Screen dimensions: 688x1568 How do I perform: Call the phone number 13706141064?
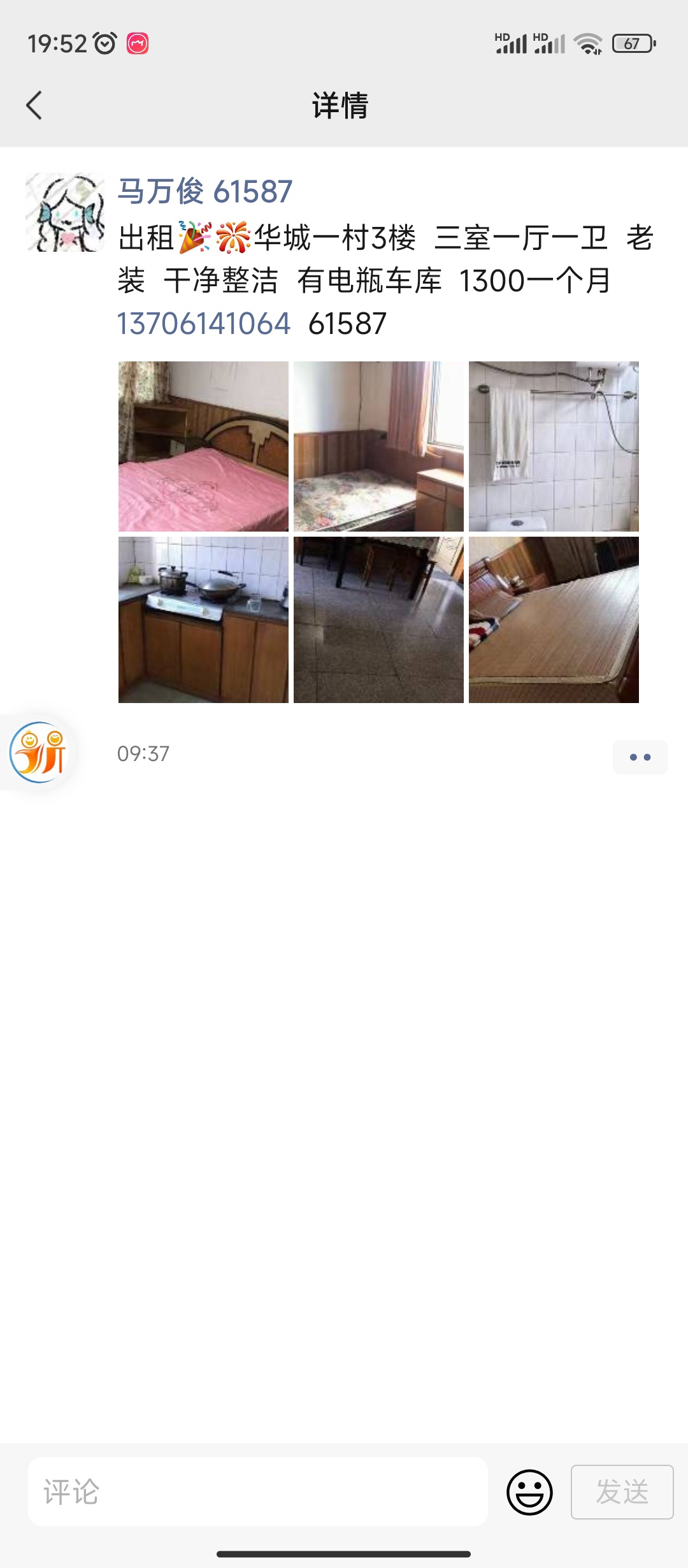[204, 323]
